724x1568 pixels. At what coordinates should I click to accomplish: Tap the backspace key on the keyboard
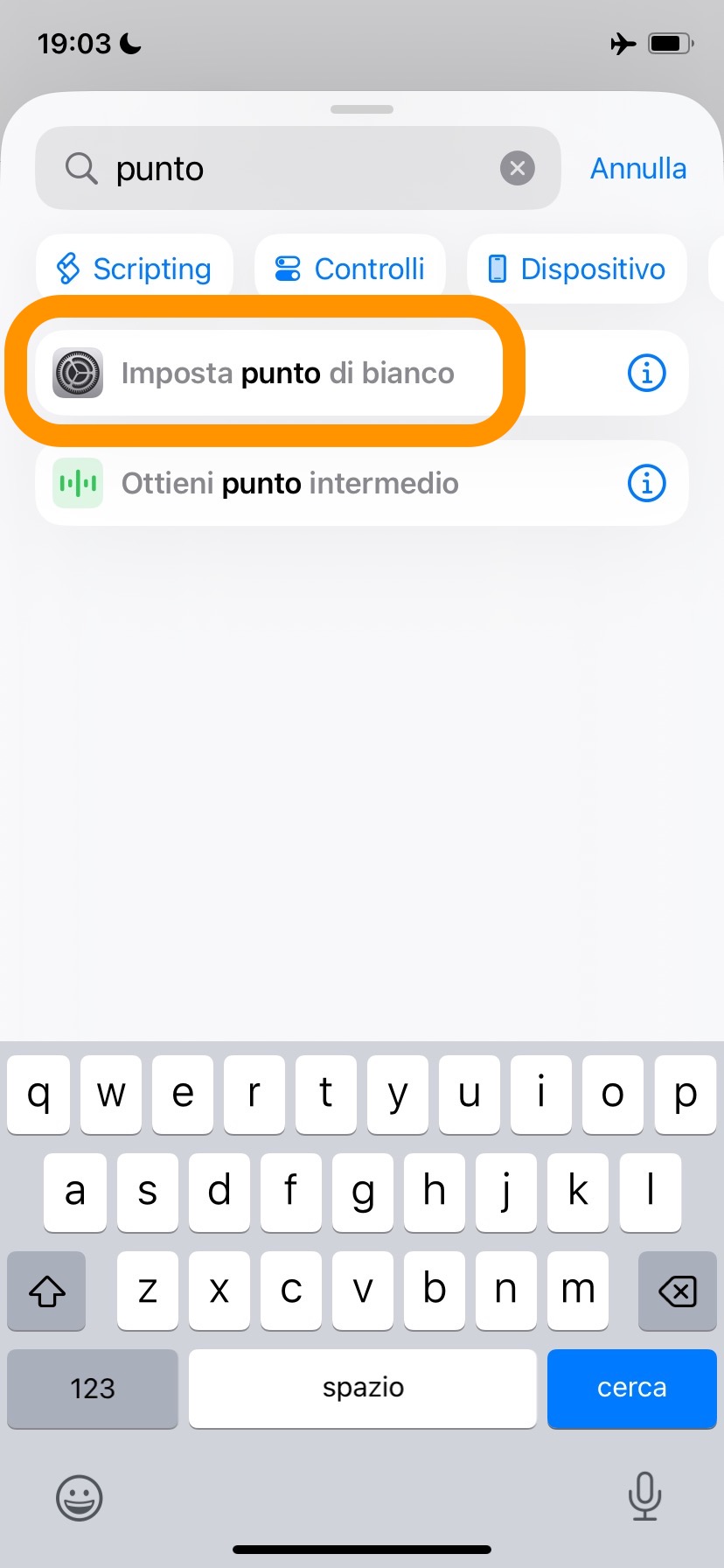(677, 1291)
